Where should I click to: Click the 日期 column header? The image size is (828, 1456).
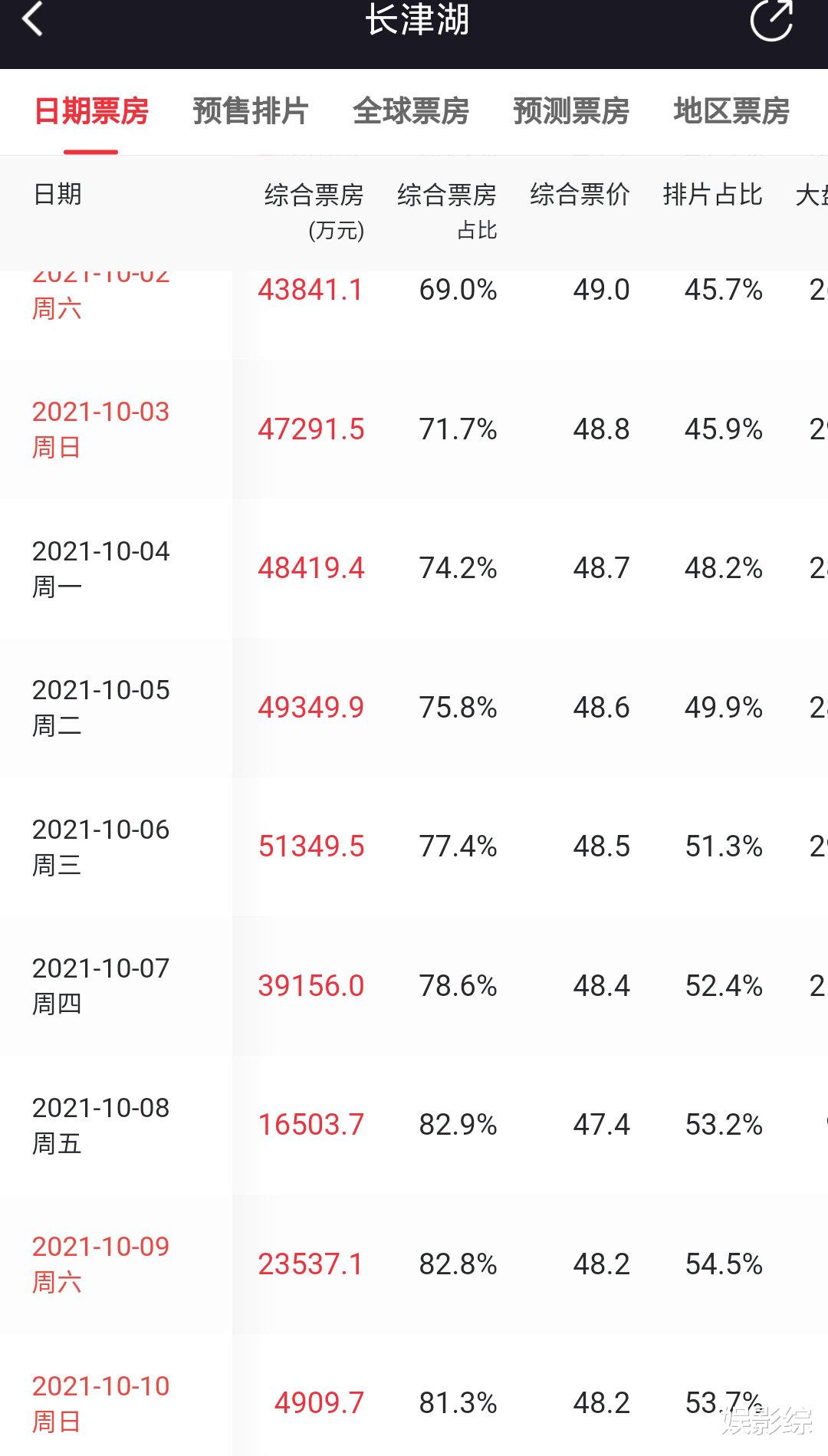(60, 196)
